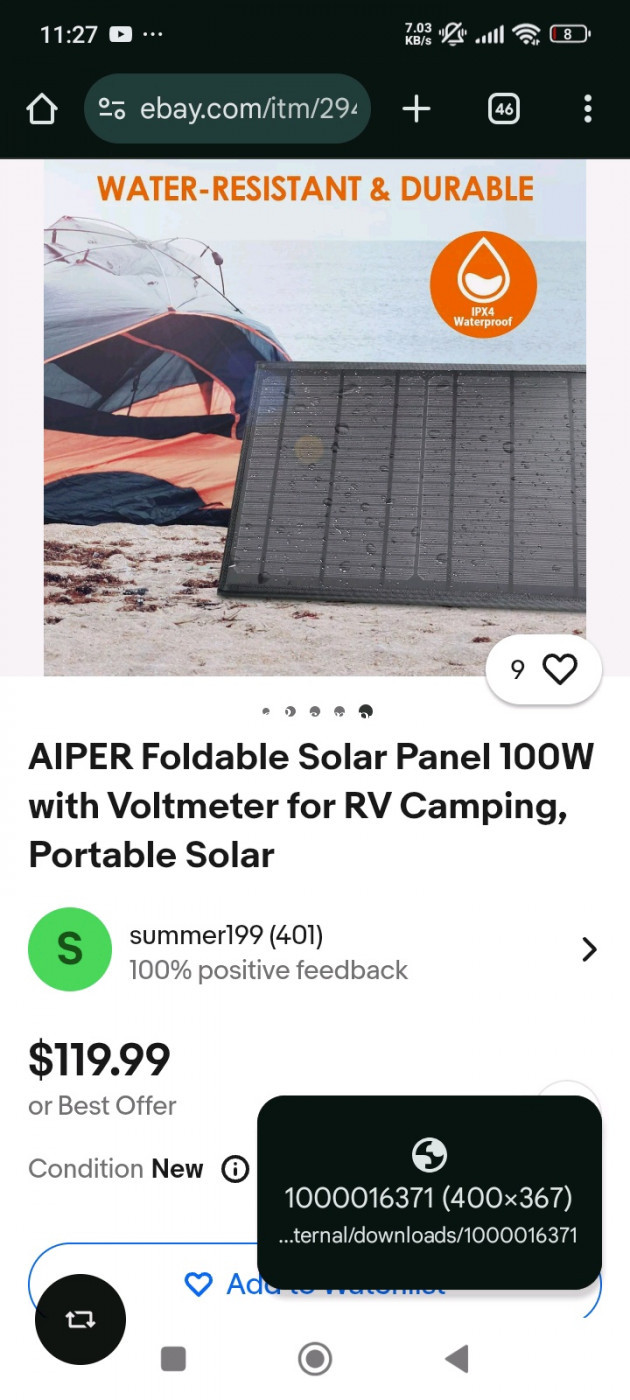Add the solar panel to favorites with heart
630x1400 pixels.
point(559,669)
